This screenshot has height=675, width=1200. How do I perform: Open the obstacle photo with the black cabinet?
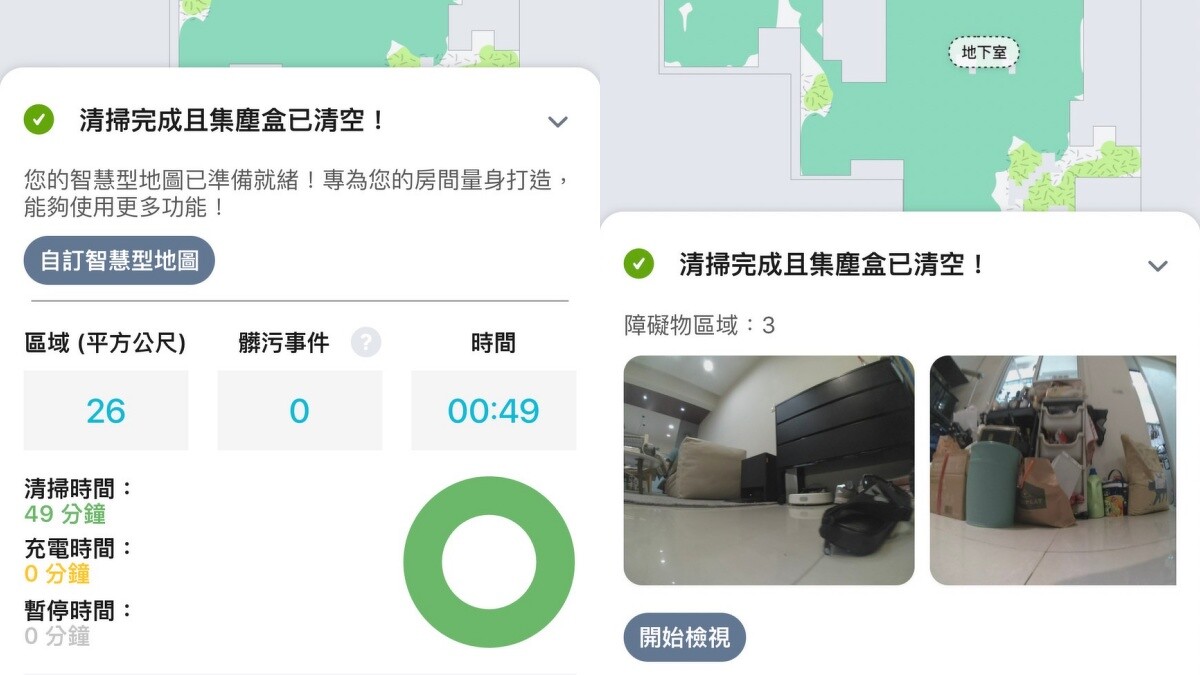tap(768, 470)
